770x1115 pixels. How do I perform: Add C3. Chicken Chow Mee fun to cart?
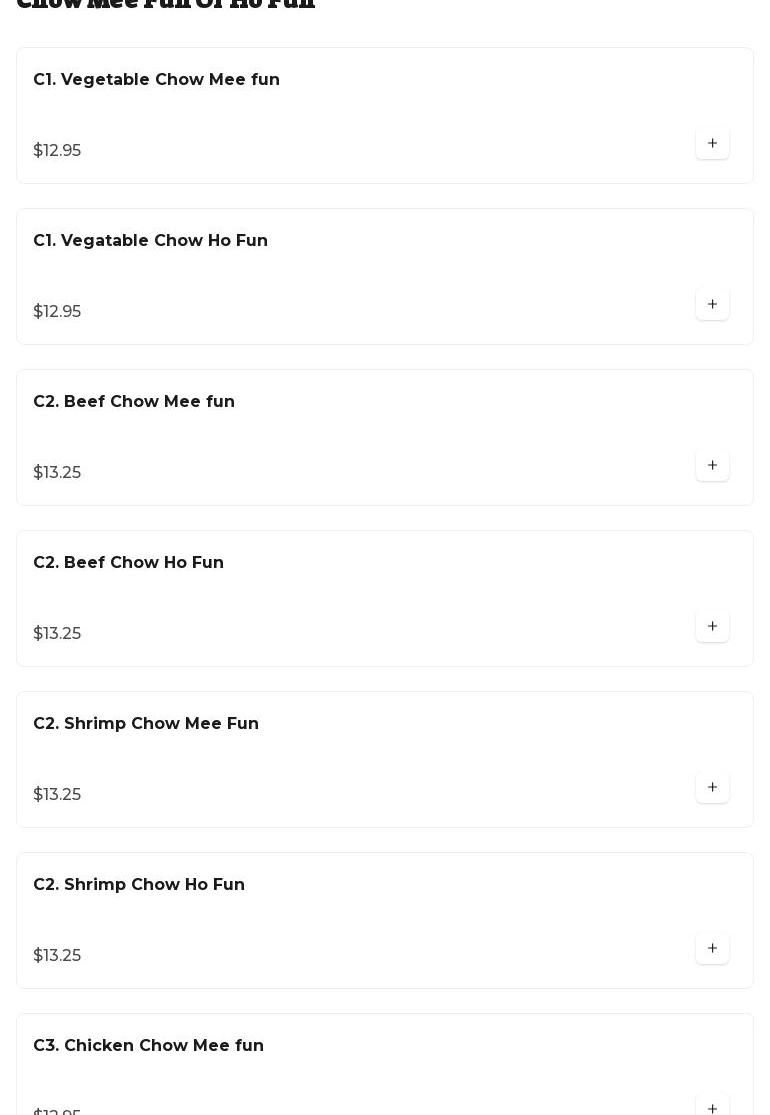(712, 1107)
